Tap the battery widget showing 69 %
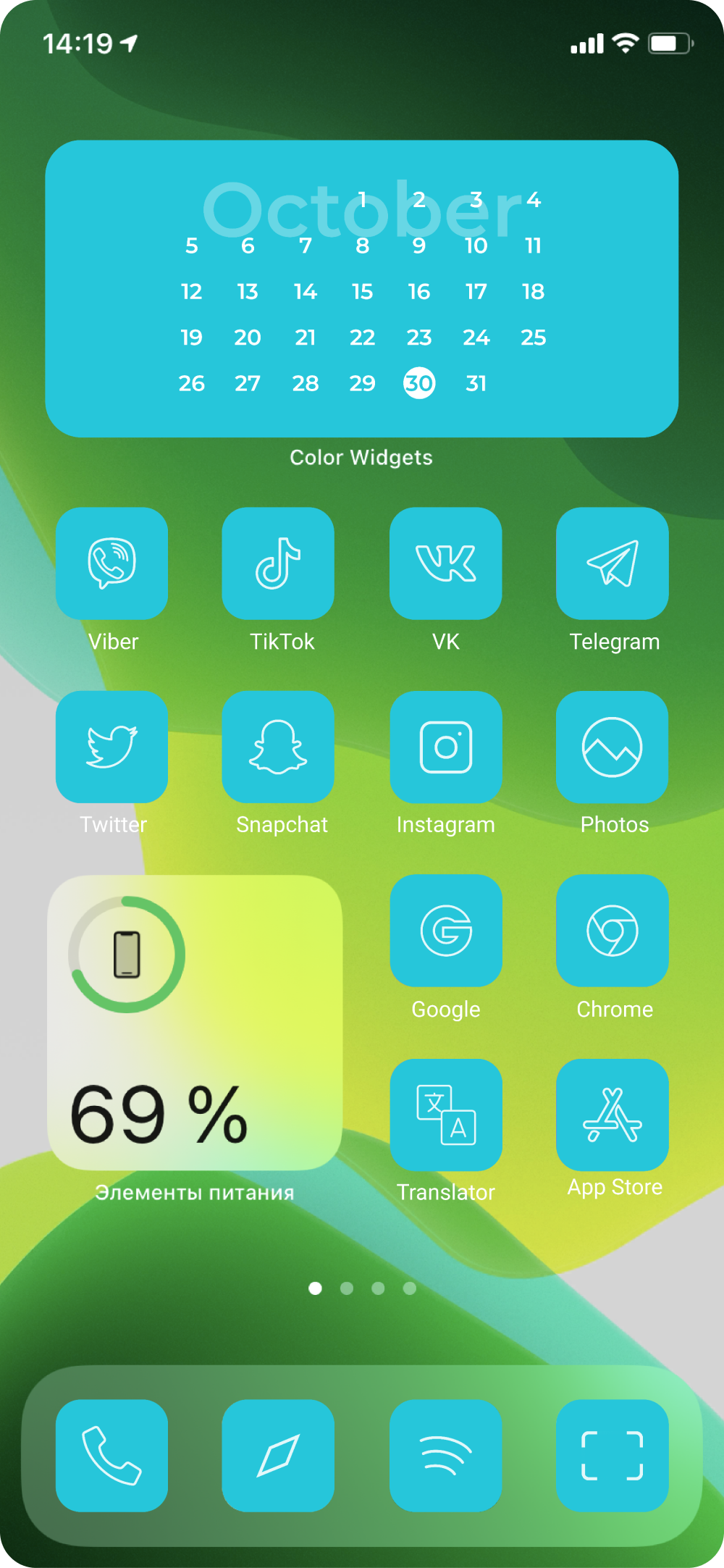The width and height of the screenshot is (724, 1568). (x=195, y=1022)
